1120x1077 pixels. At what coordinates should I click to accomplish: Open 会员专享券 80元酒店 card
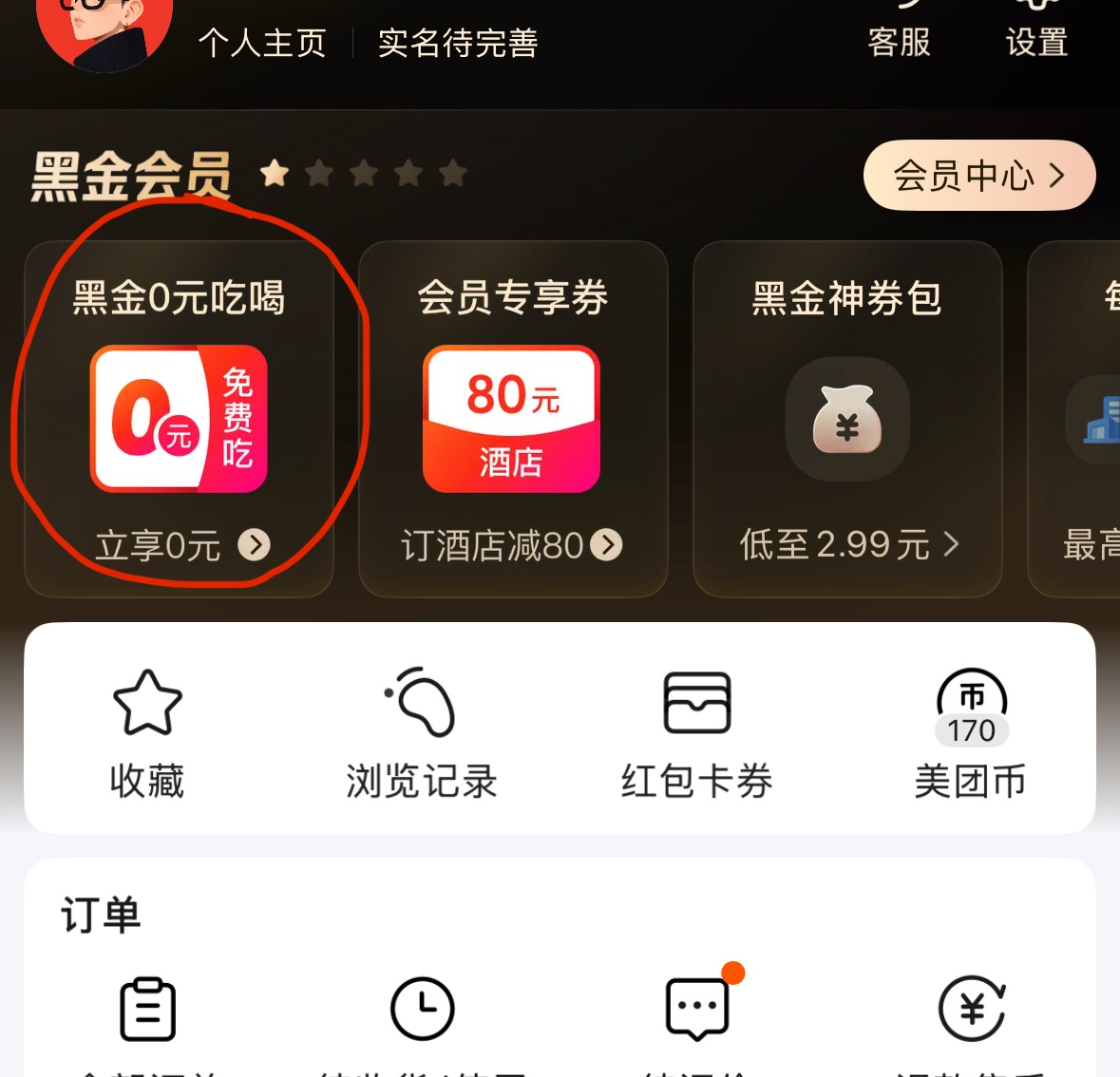[512, 419]
